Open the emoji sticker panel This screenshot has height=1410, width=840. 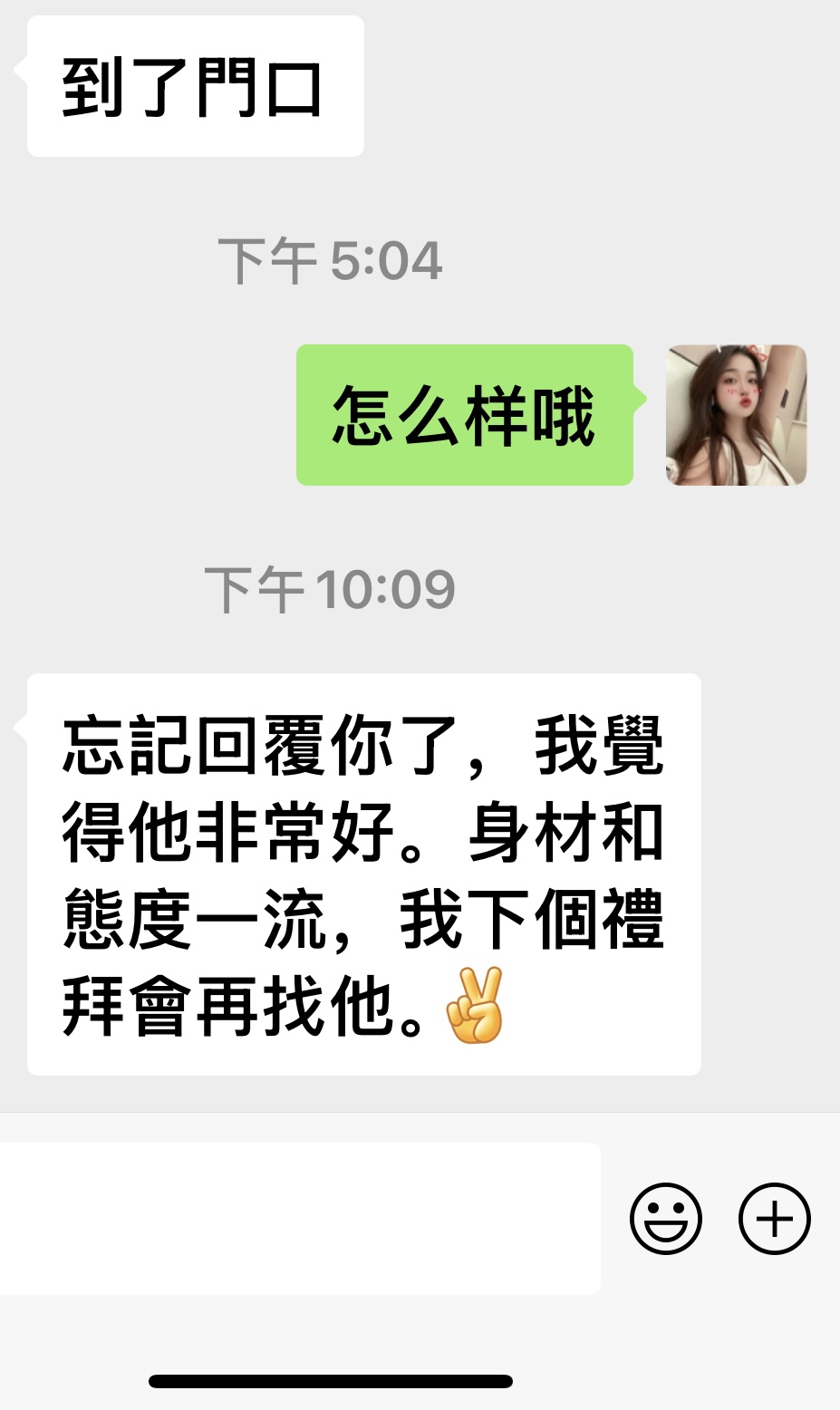(x=666, y=1218)
